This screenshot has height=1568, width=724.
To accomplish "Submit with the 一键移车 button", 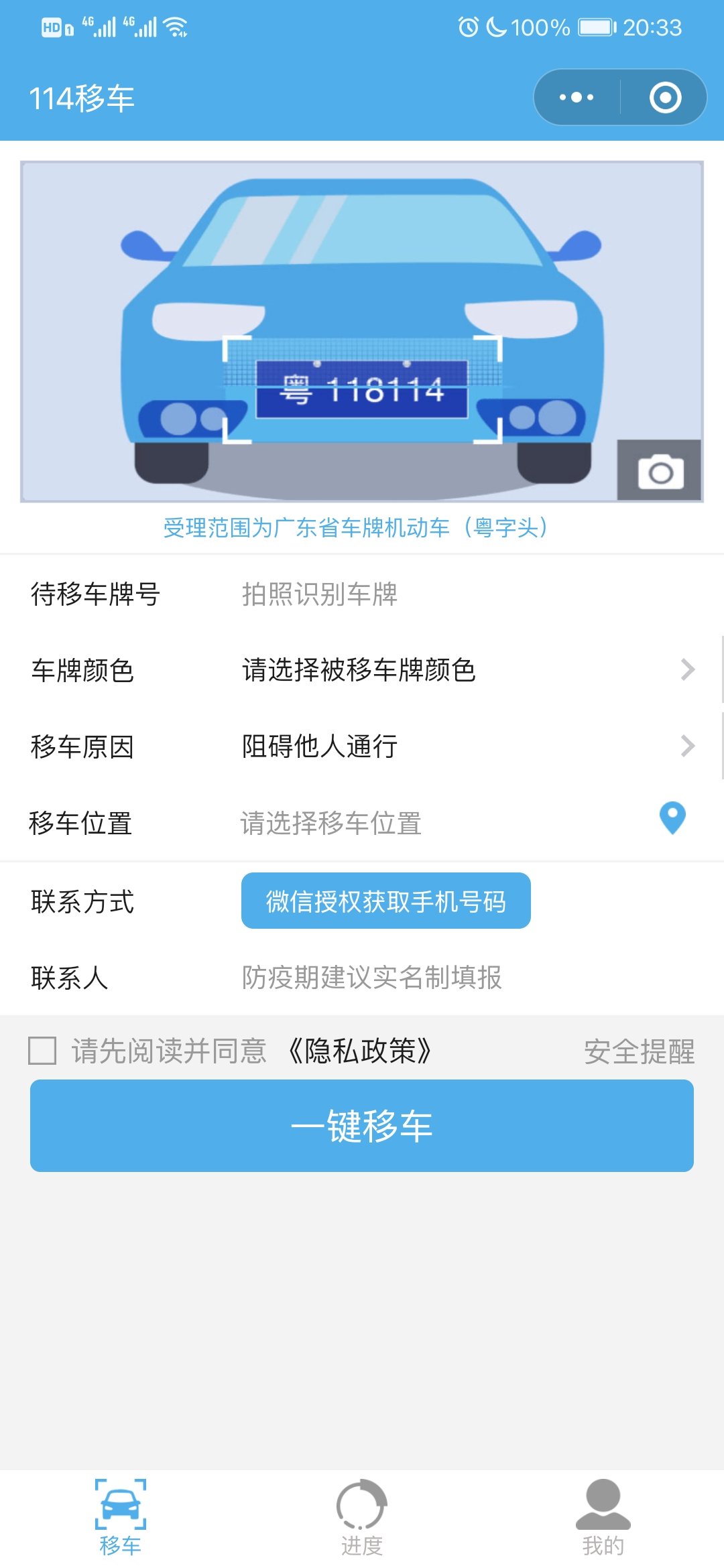I will point(362,1126).
